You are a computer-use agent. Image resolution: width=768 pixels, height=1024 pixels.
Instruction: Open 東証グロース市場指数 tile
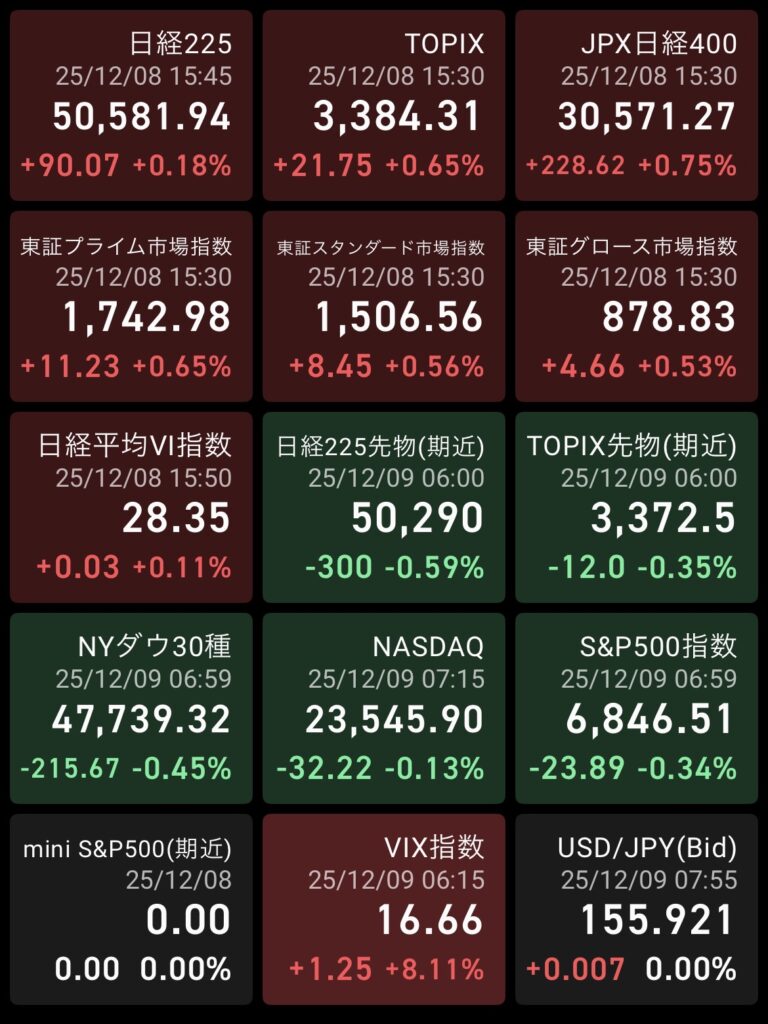tap(636, 306)
